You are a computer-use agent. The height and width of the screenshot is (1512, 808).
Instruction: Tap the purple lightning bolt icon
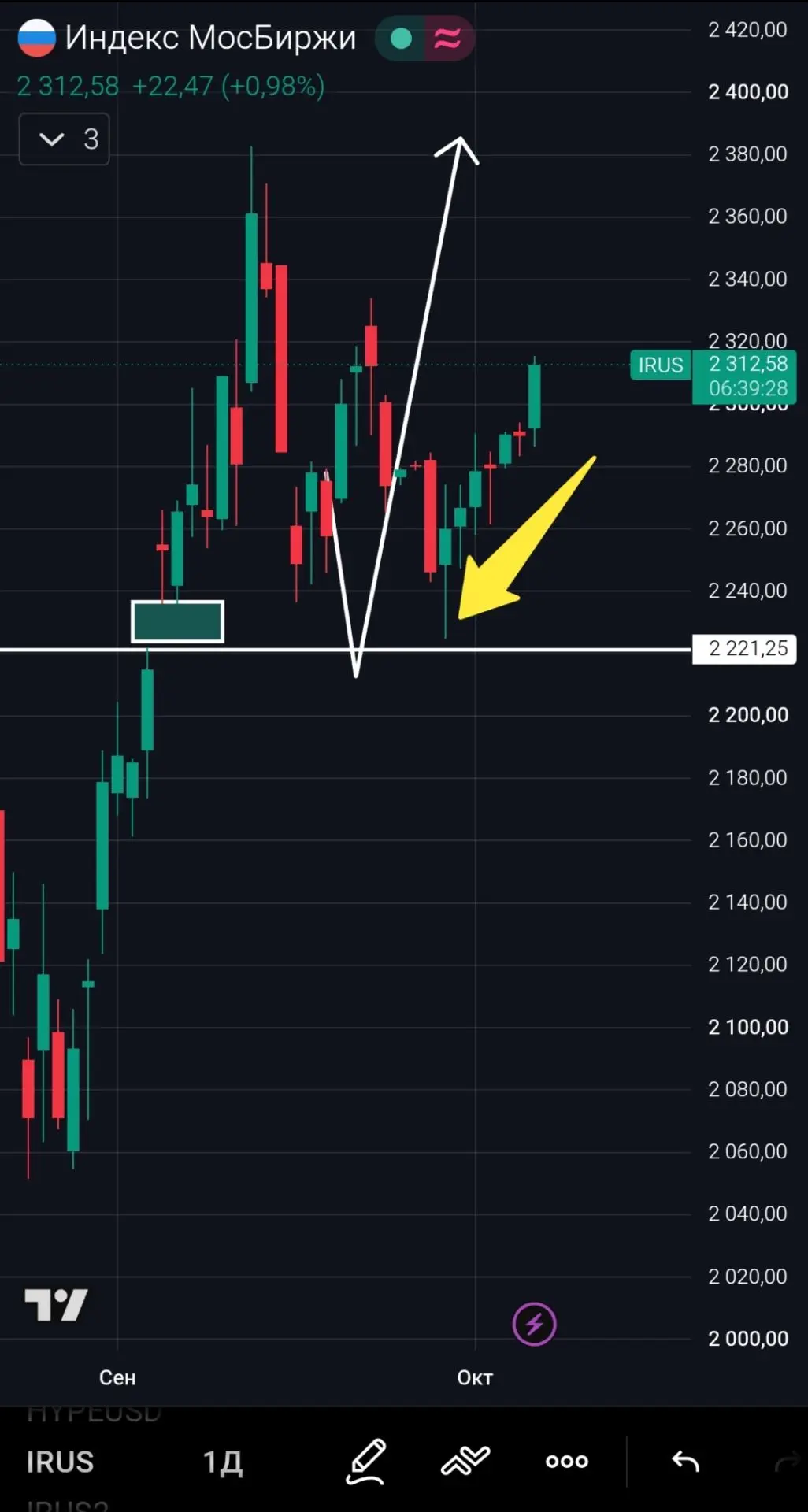pyautogui.click(x=534, y=1324)
